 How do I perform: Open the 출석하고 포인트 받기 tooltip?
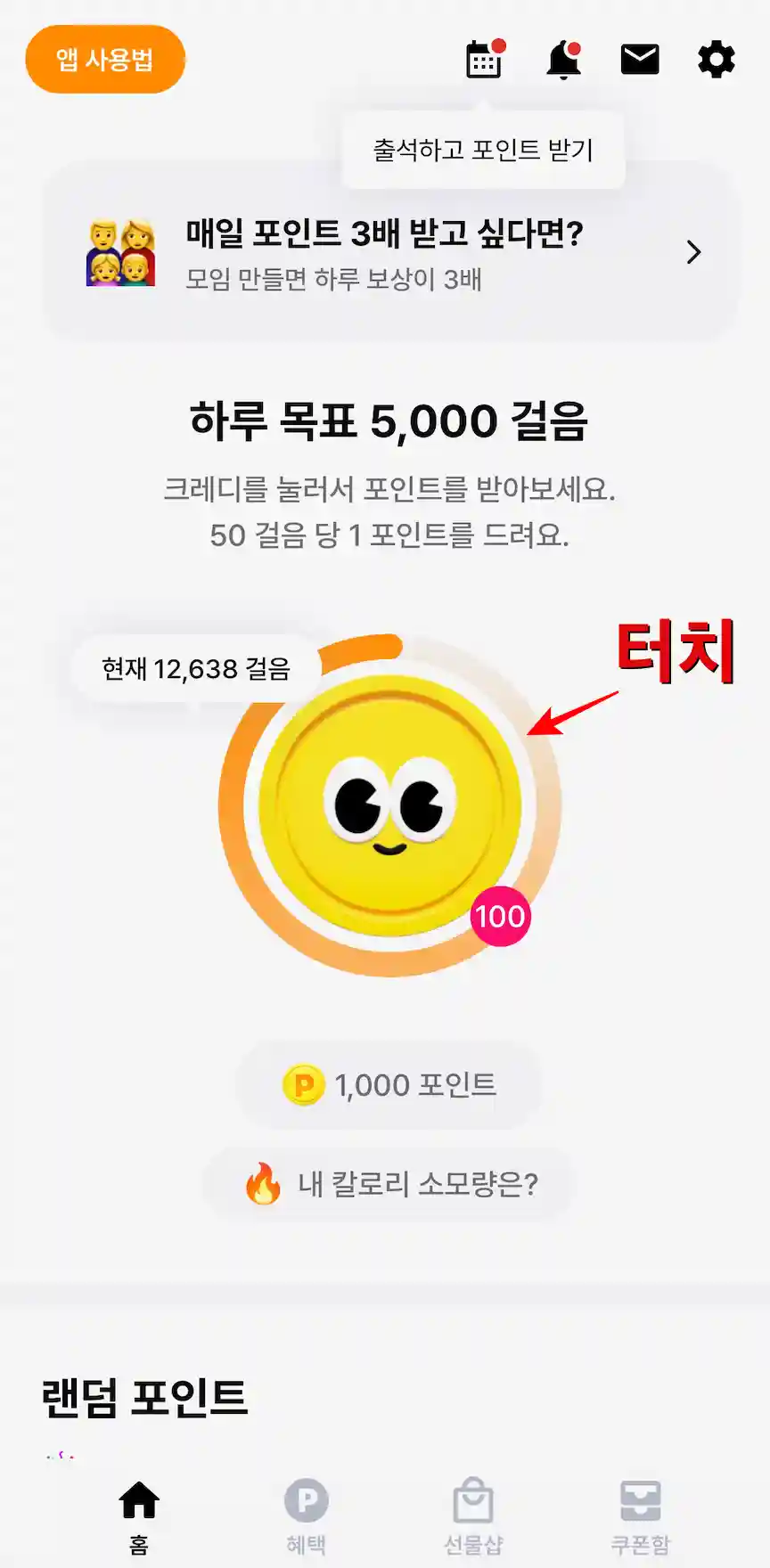click(x=482, y=149)
